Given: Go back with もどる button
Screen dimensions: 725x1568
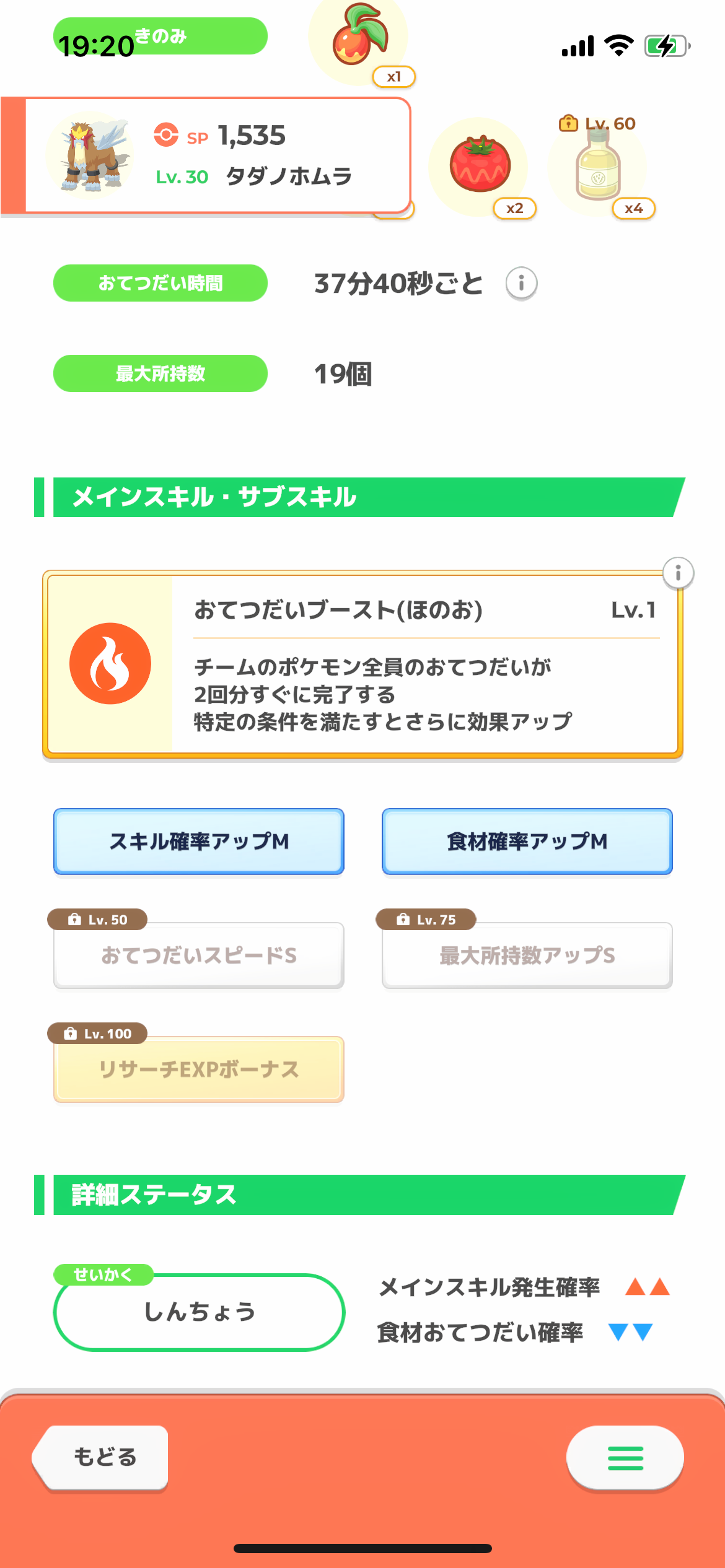Looking at the screenshot, I should tap(103, 1457).
